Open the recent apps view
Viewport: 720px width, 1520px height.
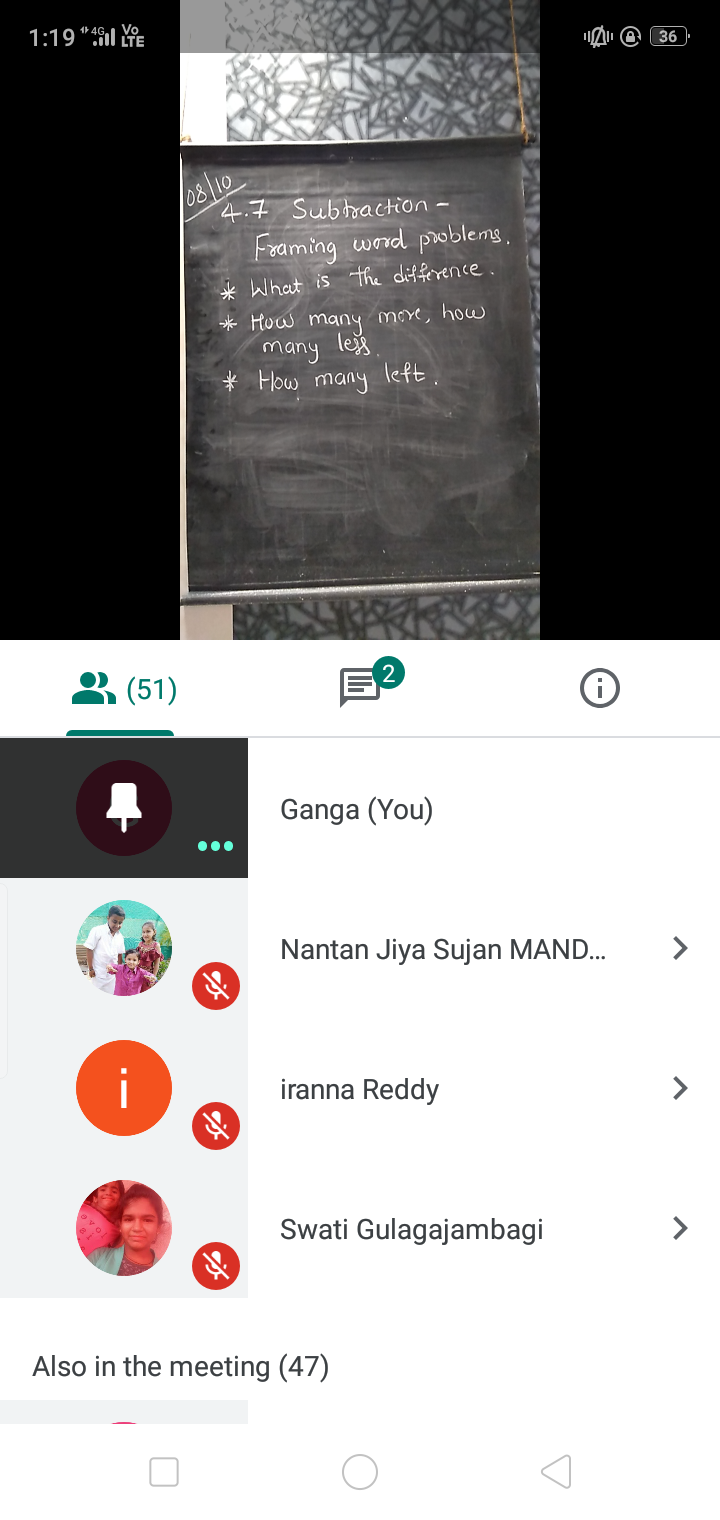(164, 1471)
